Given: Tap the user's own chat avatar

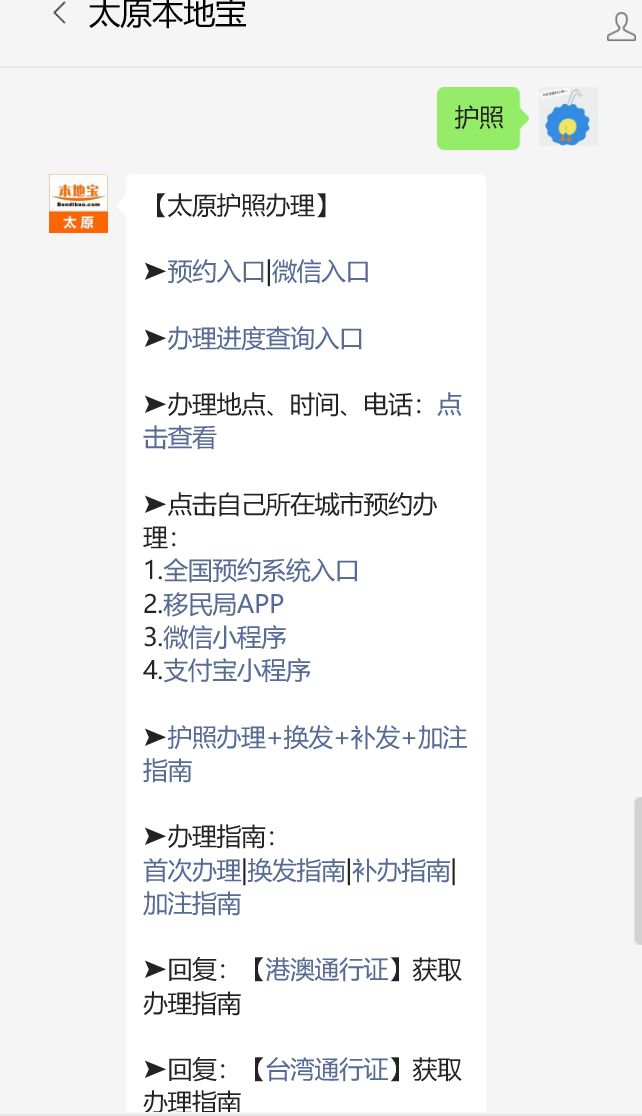Looking at the screenshot, I should point(568,117).
